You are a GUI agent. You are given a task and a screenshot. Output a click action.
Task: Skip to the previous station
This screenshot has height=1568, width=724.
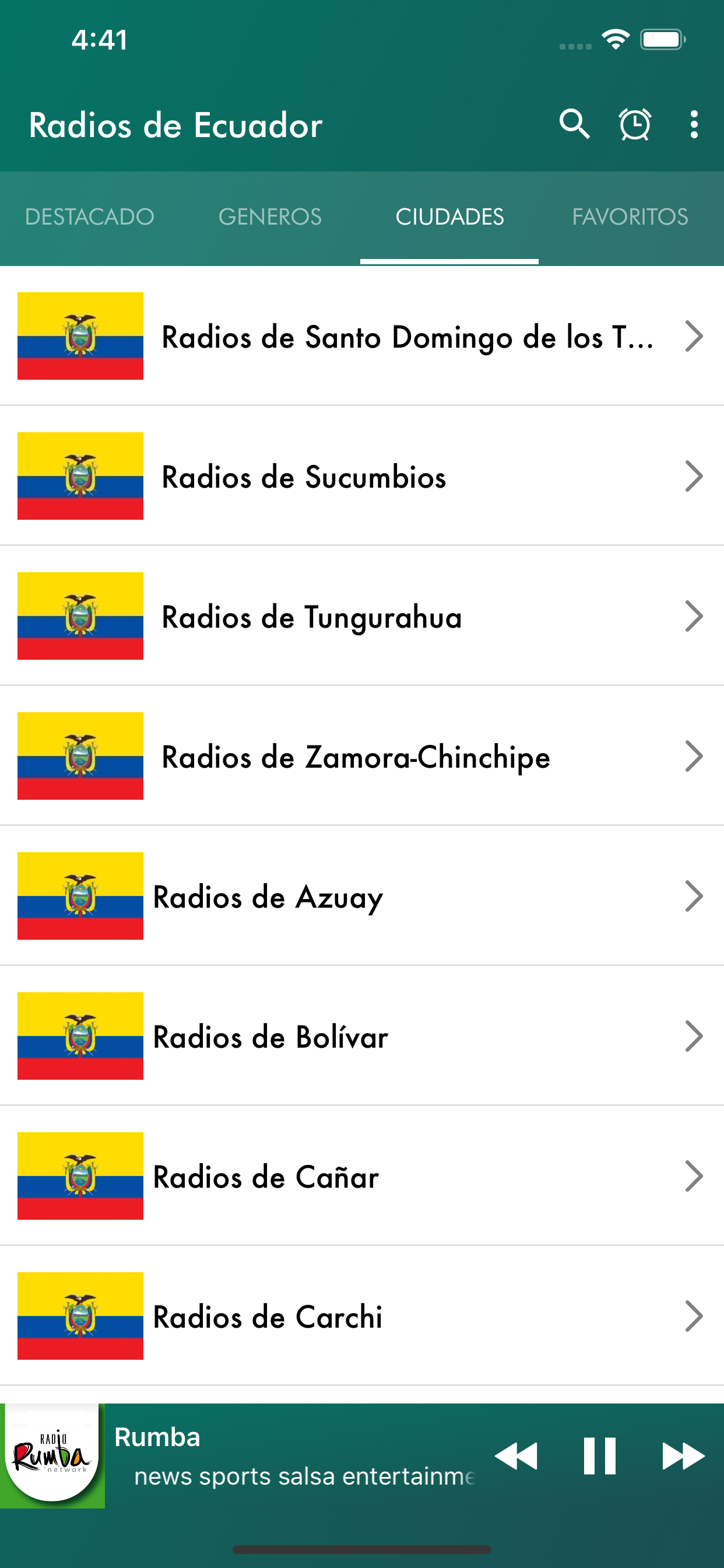[x=516, y=1456]
